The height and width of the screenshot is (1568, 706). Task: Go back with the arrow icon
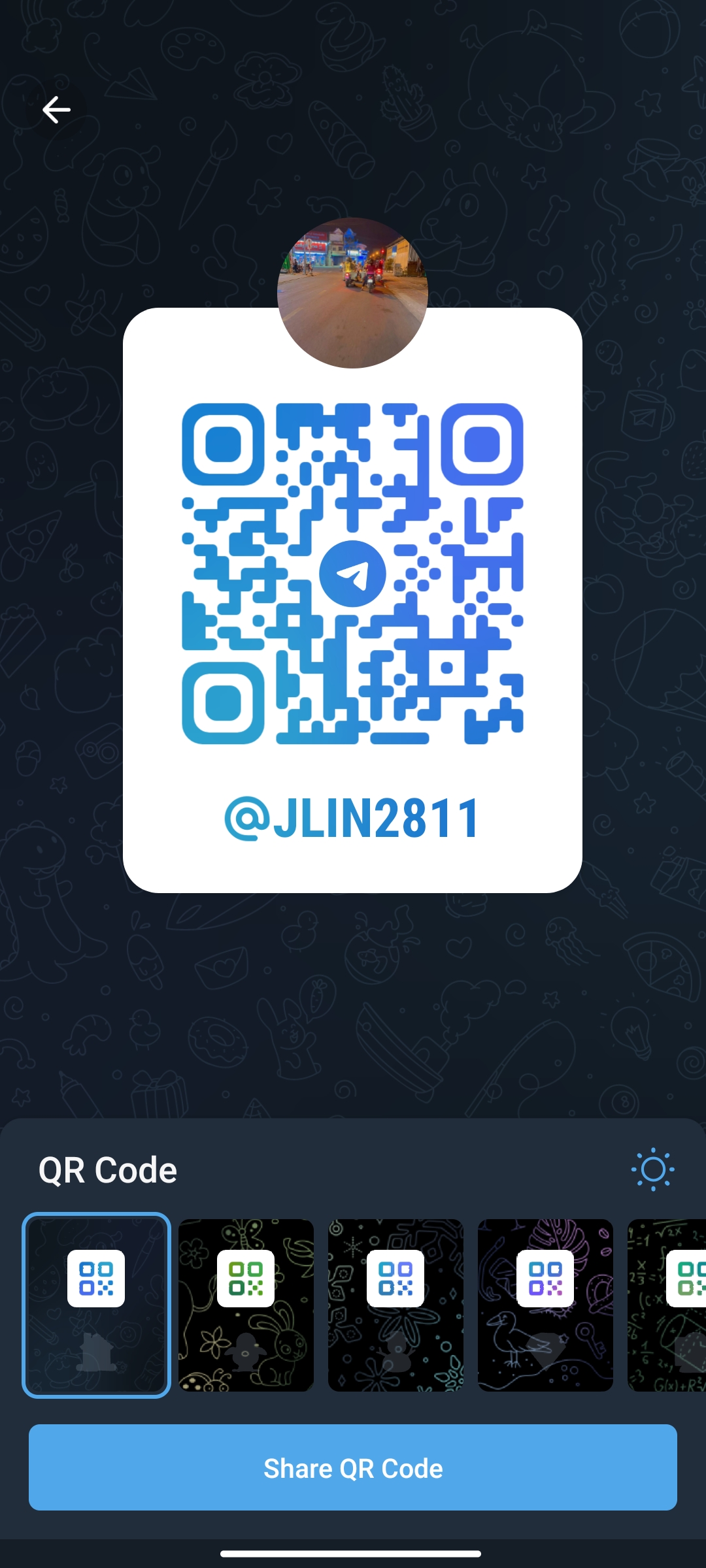coord(56,110)
